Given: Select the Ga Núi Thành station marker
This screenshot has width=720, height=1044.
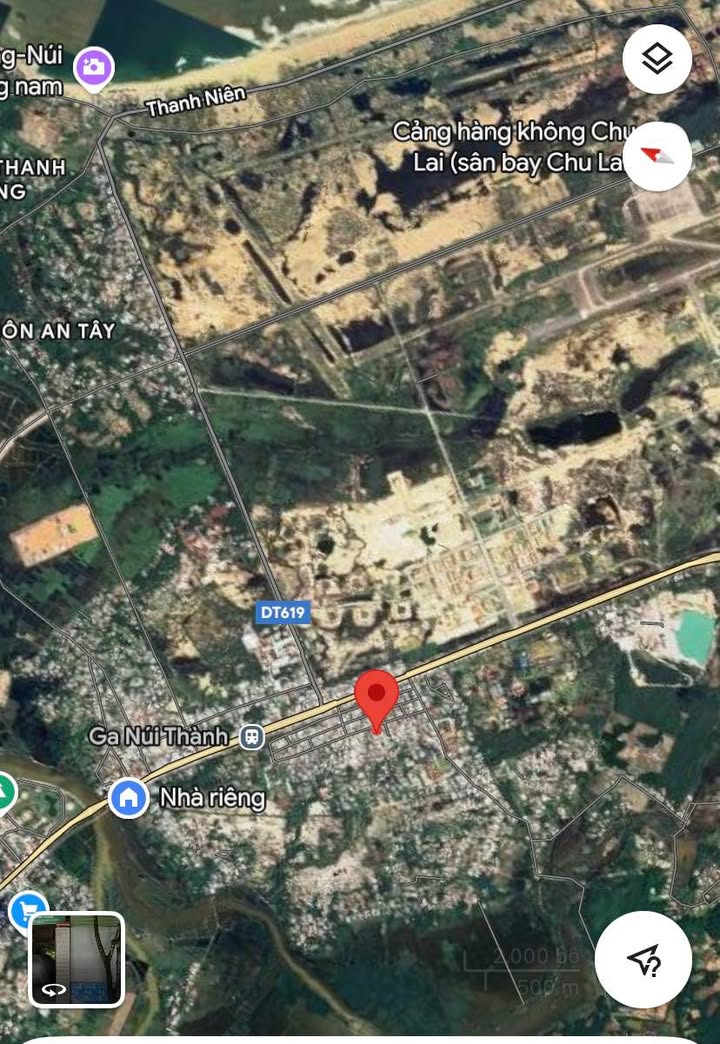Looking at the screenshot, I should 252,737.
